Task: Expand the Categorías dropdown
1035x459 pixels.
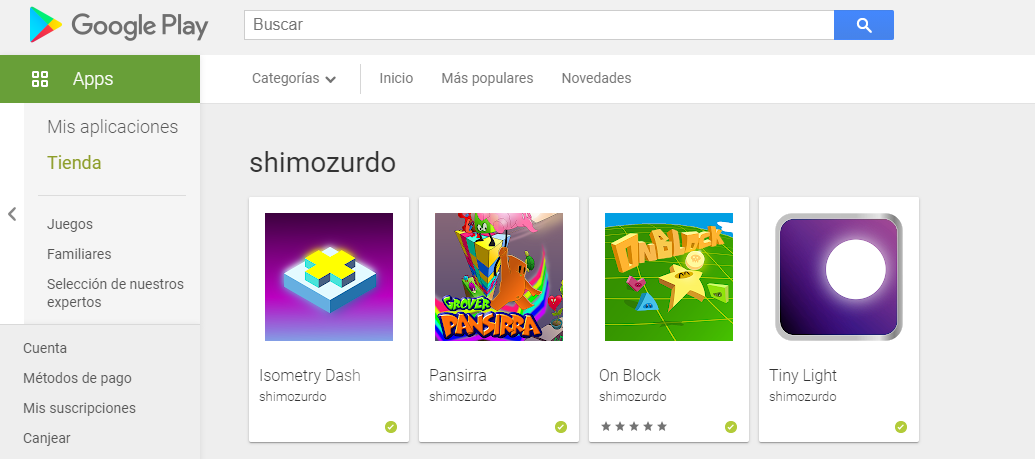Action: tap(293, 78)
